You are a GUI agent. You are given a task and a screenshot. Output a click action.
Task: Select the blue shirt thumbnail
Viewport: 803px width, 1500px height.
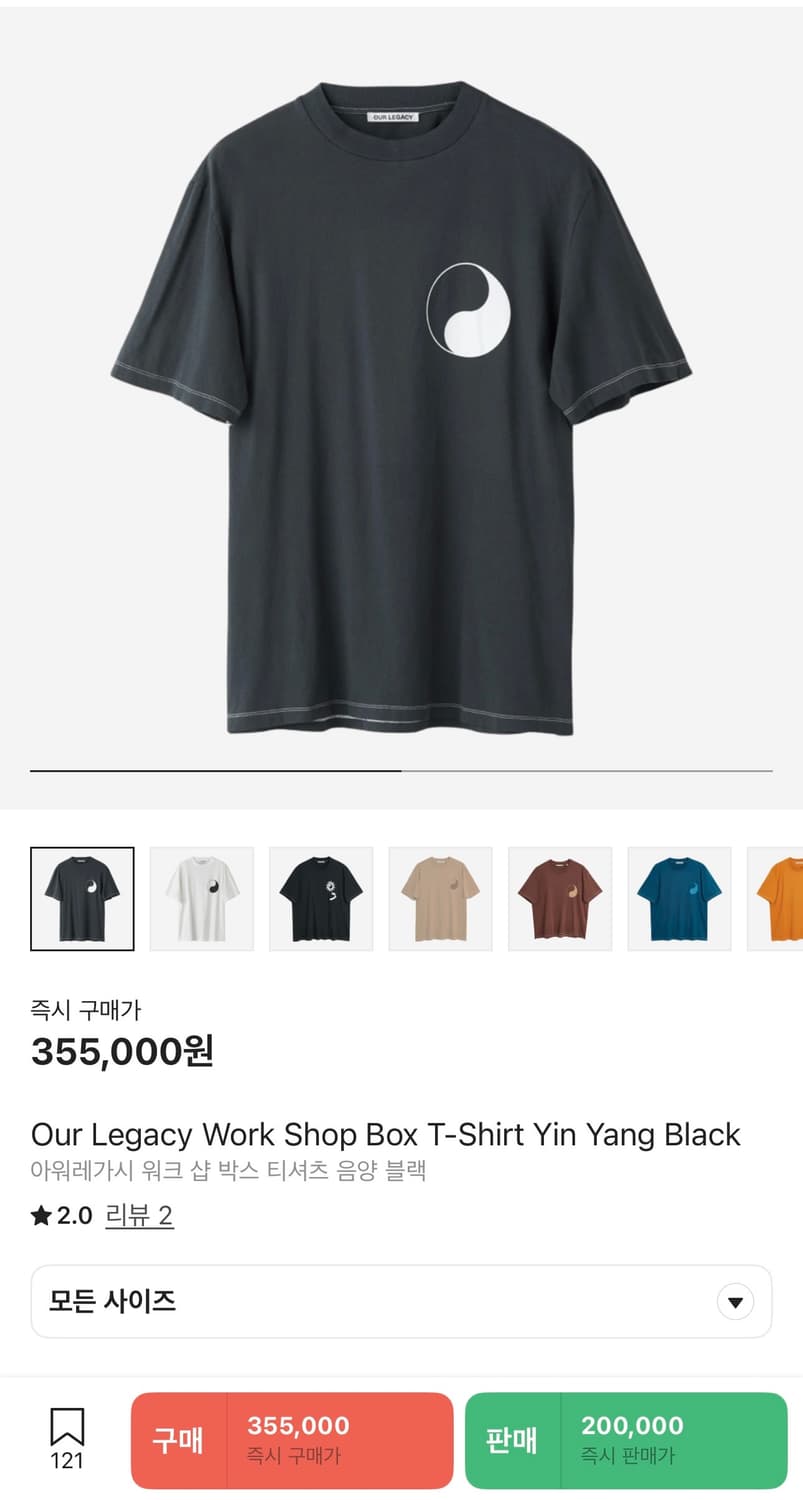click(x=680, y=898)
